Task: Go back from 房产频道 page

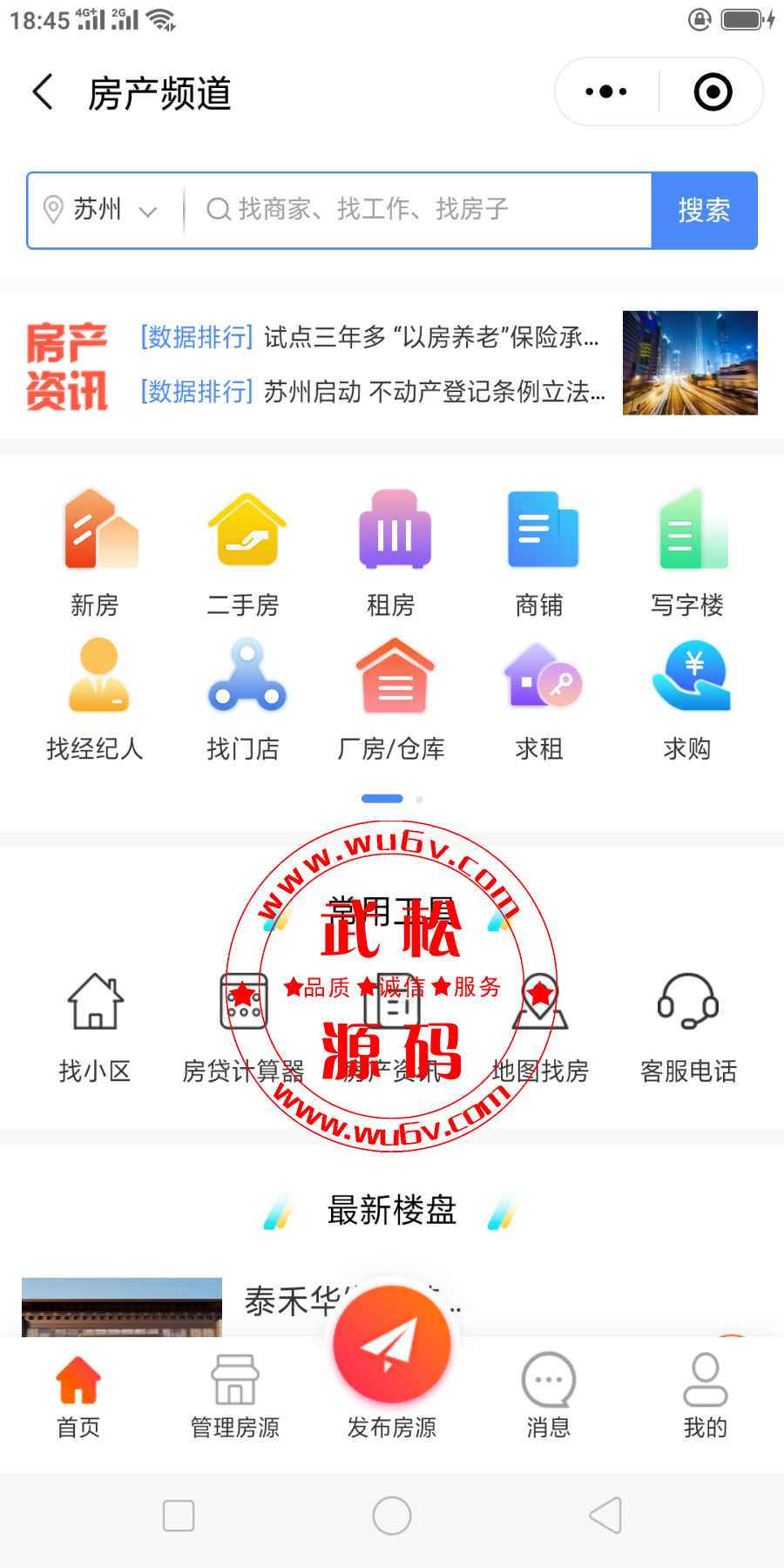Action: (44, 92)
